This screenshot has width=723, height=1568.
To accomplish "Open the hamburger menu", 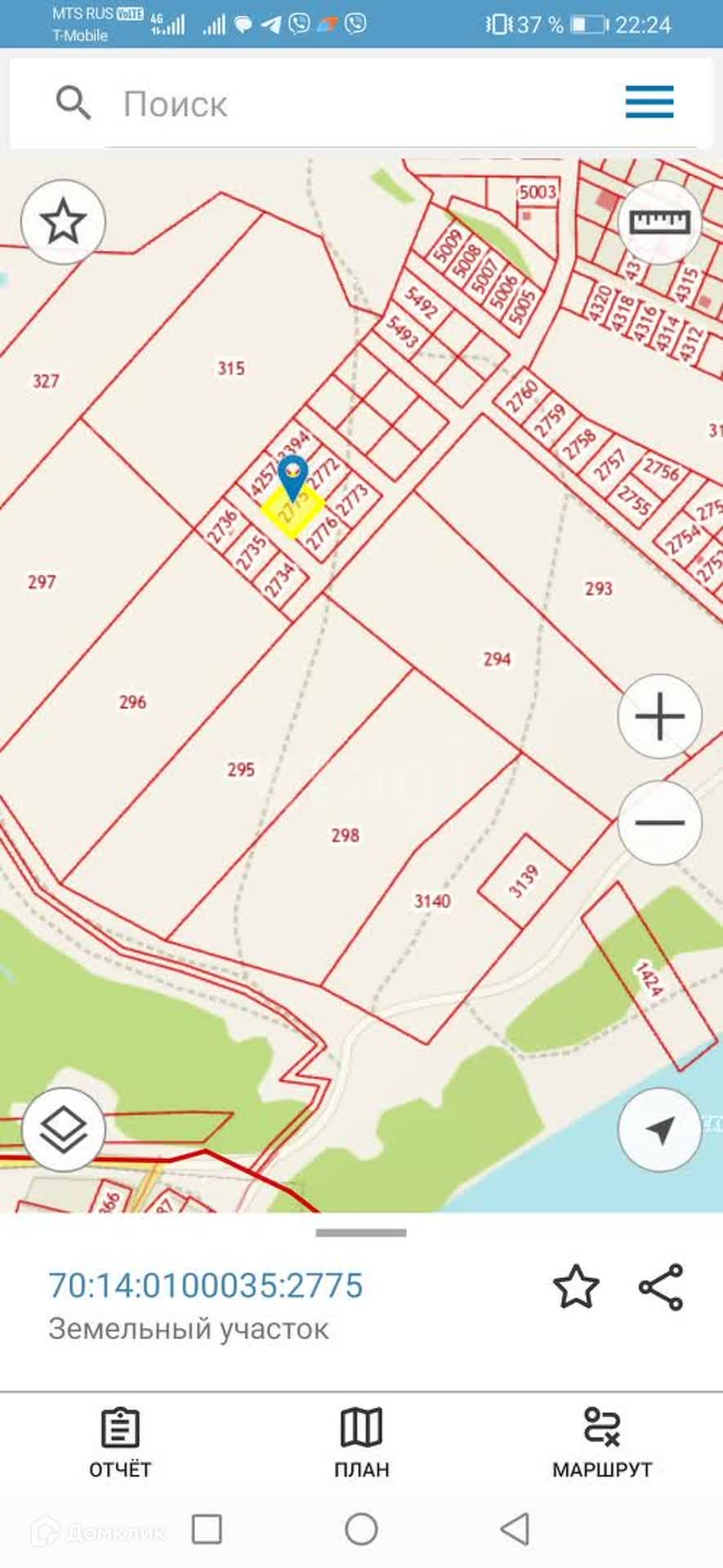I will [x=649, y=103].
